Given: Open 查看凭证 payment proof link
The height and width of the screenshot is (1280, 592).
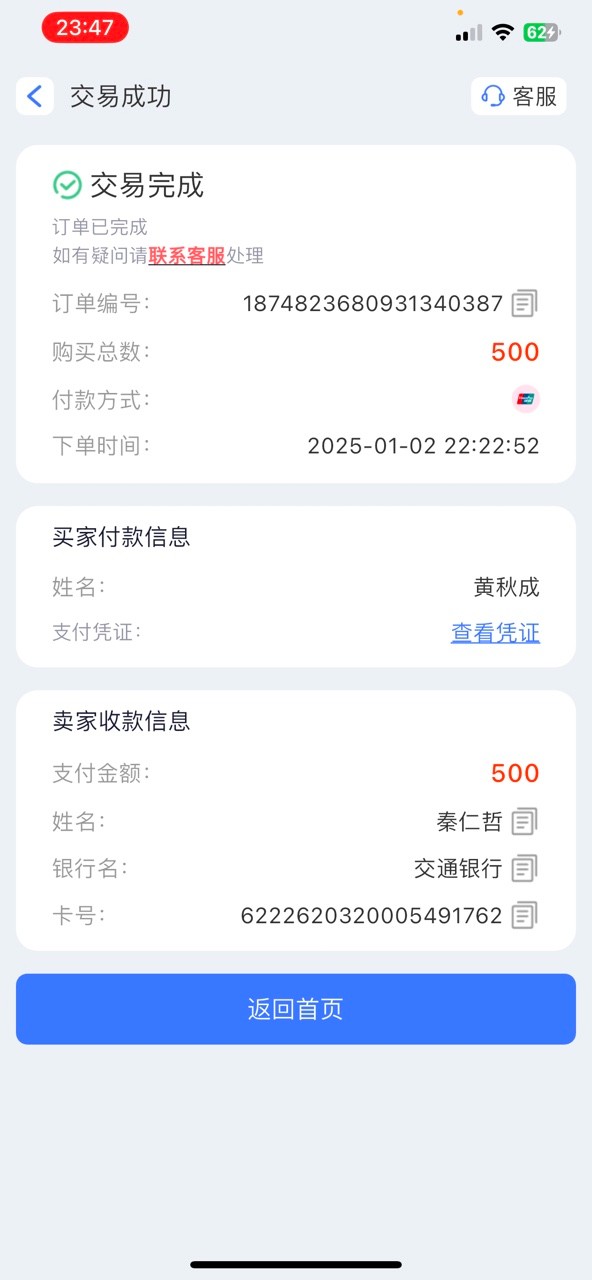Looking at the screenshot, I should [495, 632].
